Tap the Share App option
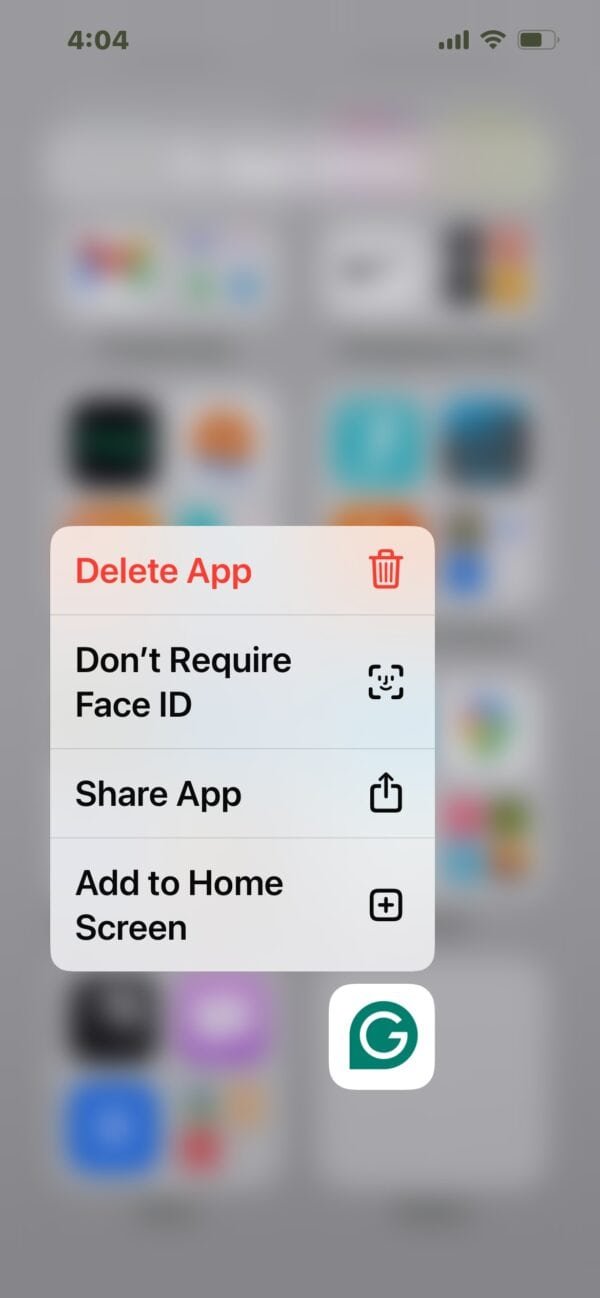The width and height of the screenshot is (600, 1298). point(241,794)
